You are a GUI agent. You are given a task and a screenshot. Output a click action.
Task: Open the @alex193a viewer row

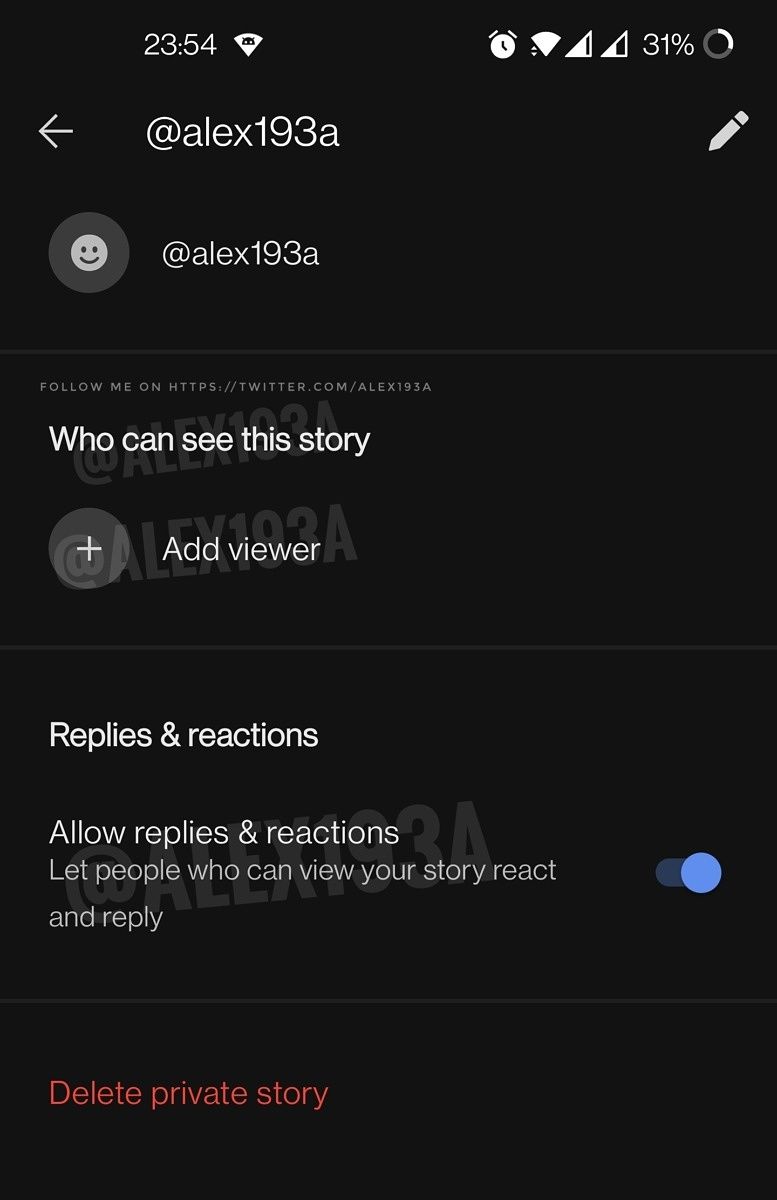240,253
